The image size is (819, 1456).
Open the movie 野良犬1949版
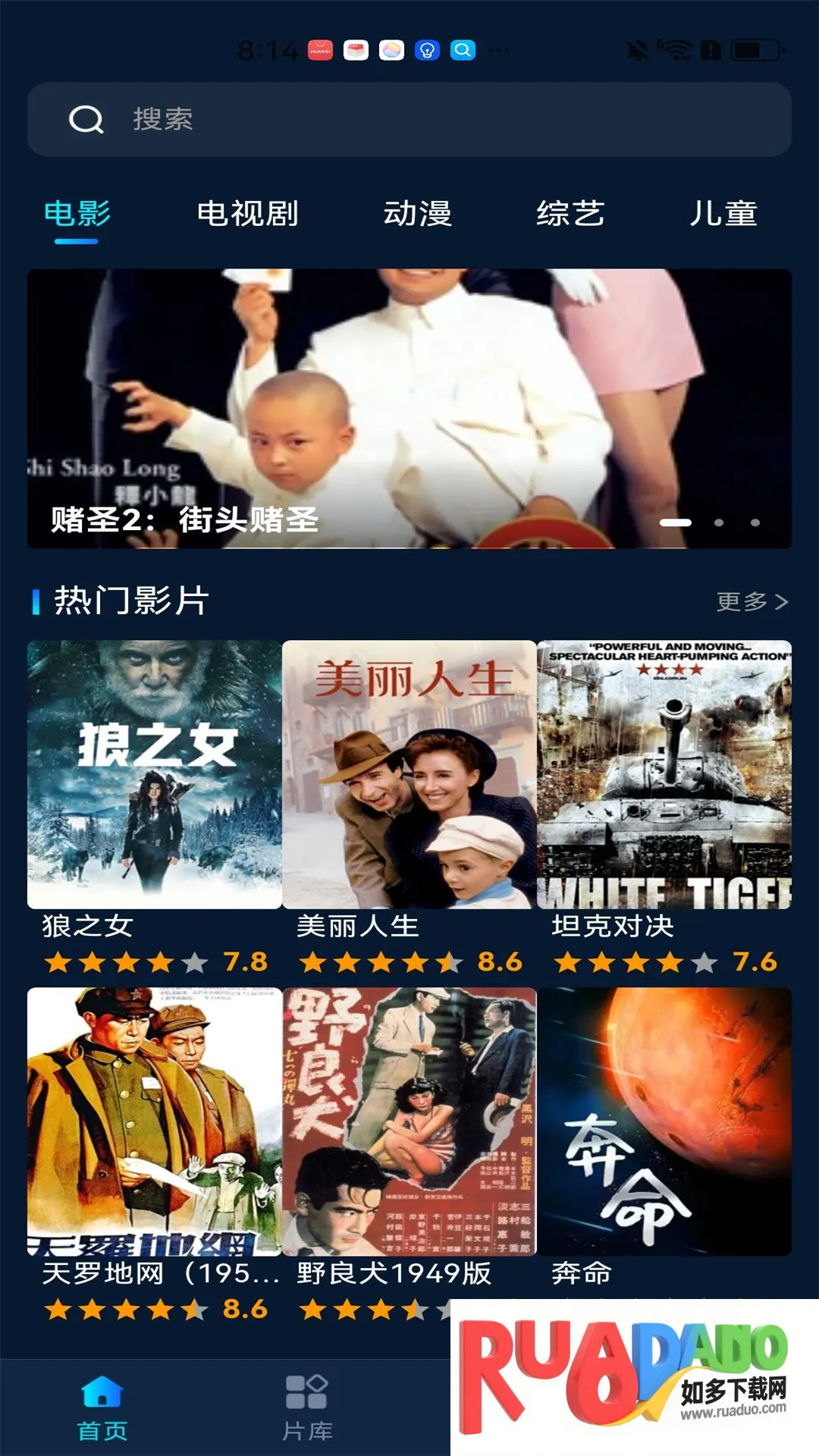tap(409, 1121)
